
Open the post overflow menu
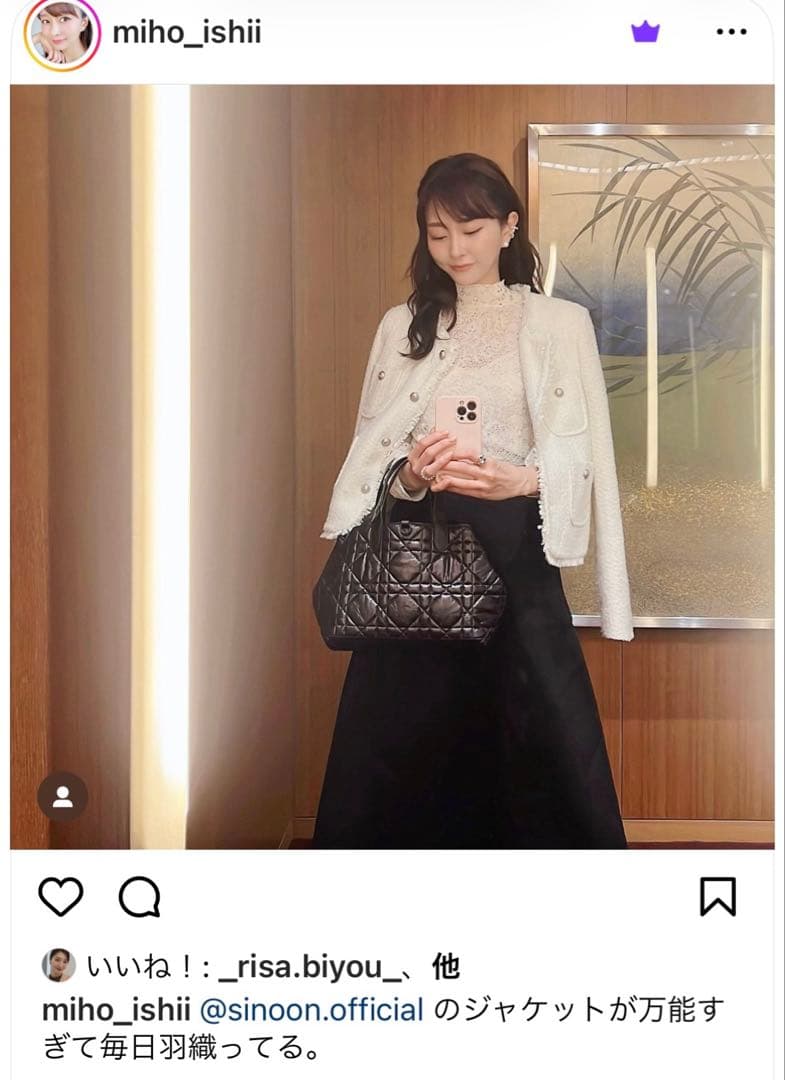tap(732, 32)
